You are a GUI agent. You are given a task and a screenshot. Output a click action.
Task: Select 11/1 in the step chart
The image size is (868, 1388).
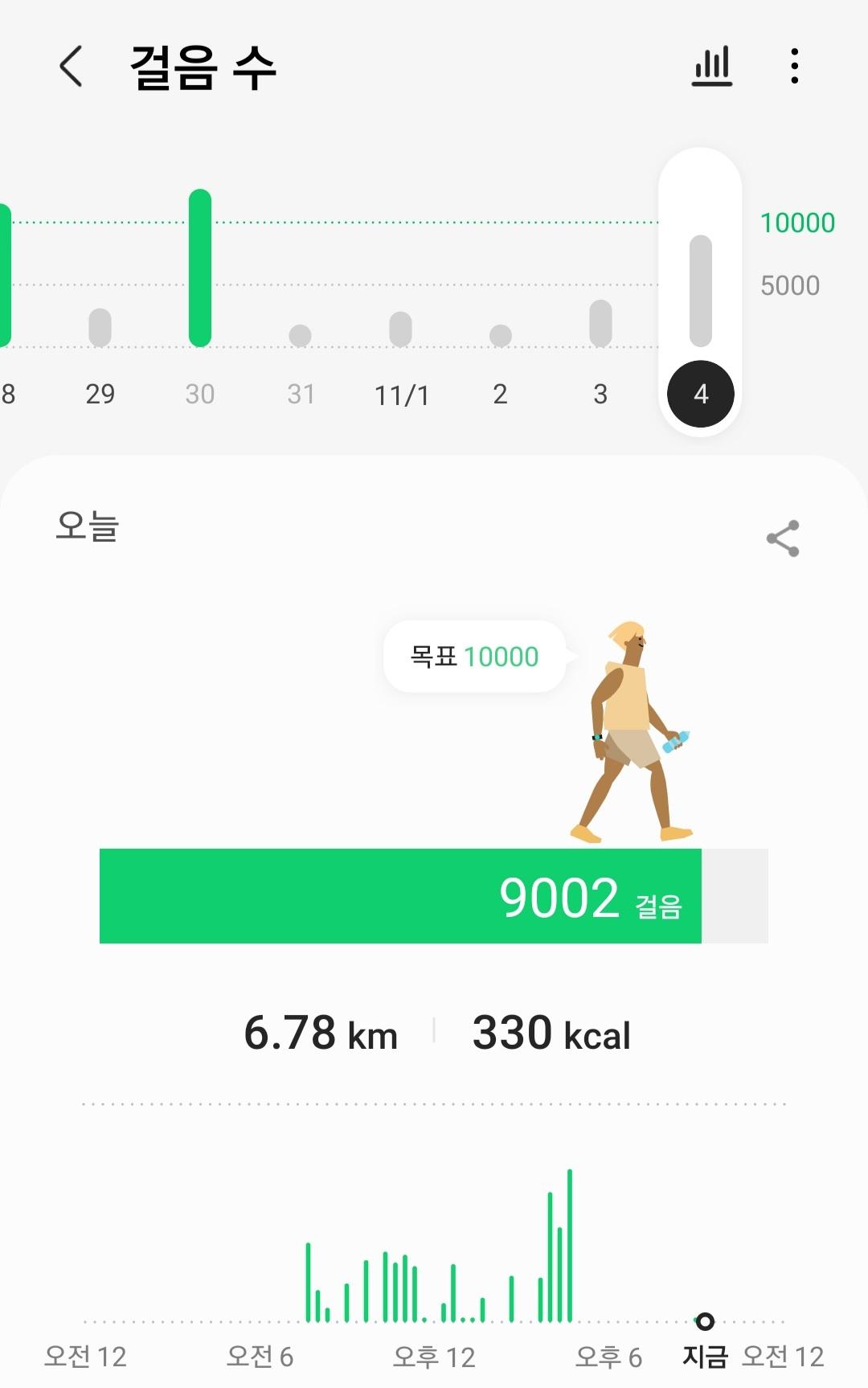pyautogui.click(x=401, y=394)
